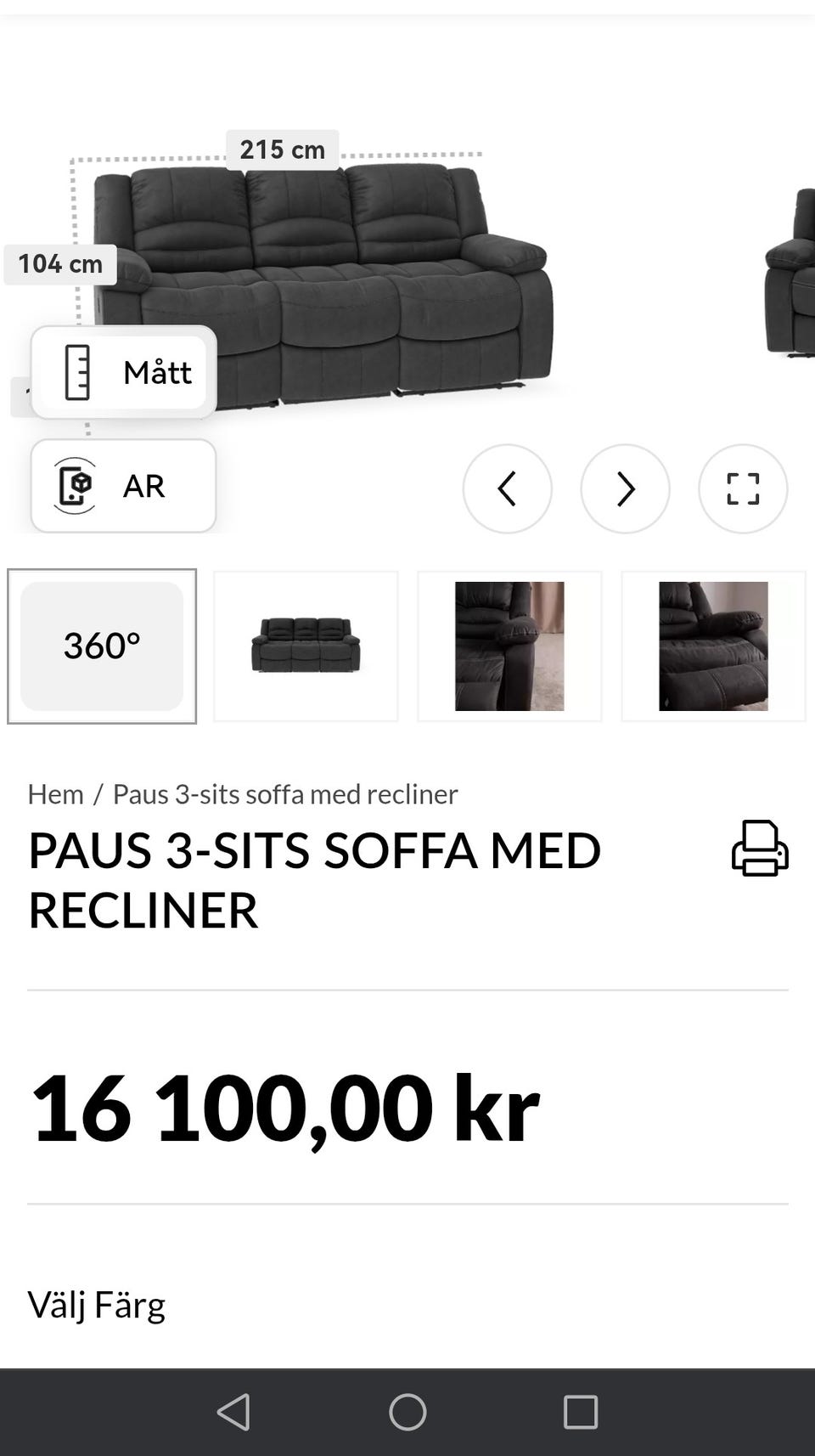Return to the home screen
815x1456 pixels.
coord(407,1413)
